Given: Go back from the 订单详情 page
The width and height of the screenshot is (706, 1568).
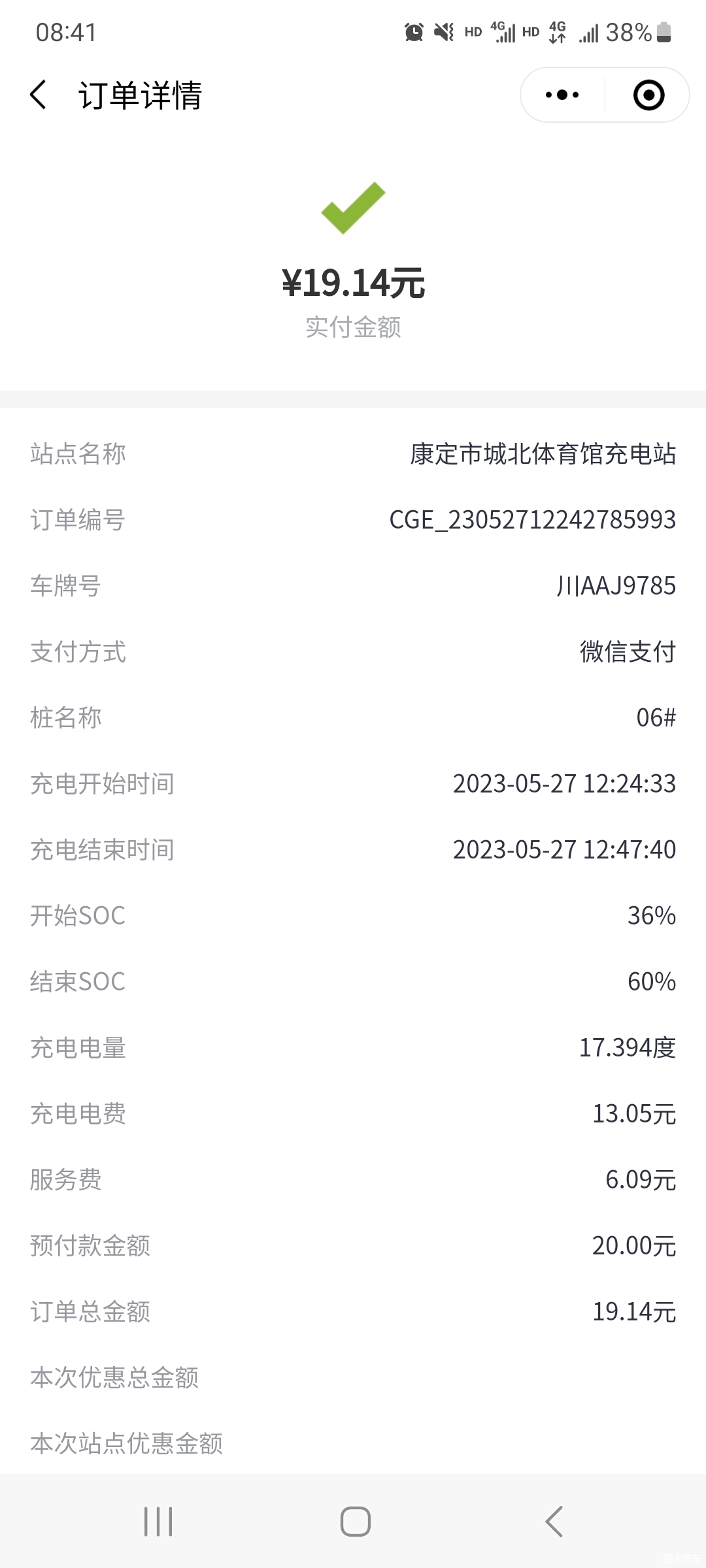Looking at the screenshot, I should coord(39,95).
